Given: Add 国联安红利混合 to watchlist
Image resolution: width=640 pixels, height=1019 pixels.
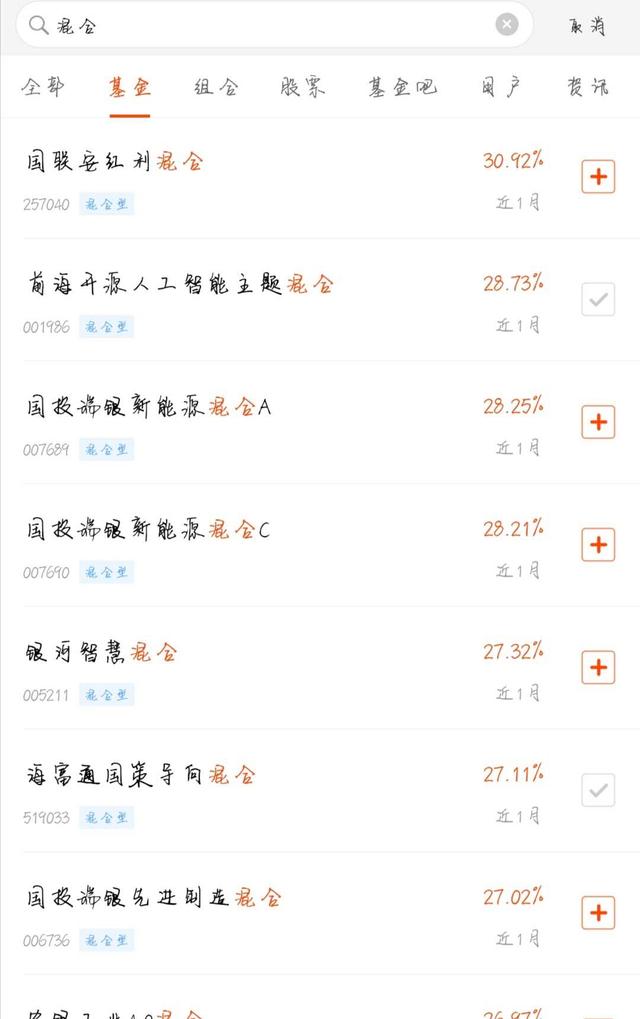Looking at the screenshot, I should click(x=598, y=177).
